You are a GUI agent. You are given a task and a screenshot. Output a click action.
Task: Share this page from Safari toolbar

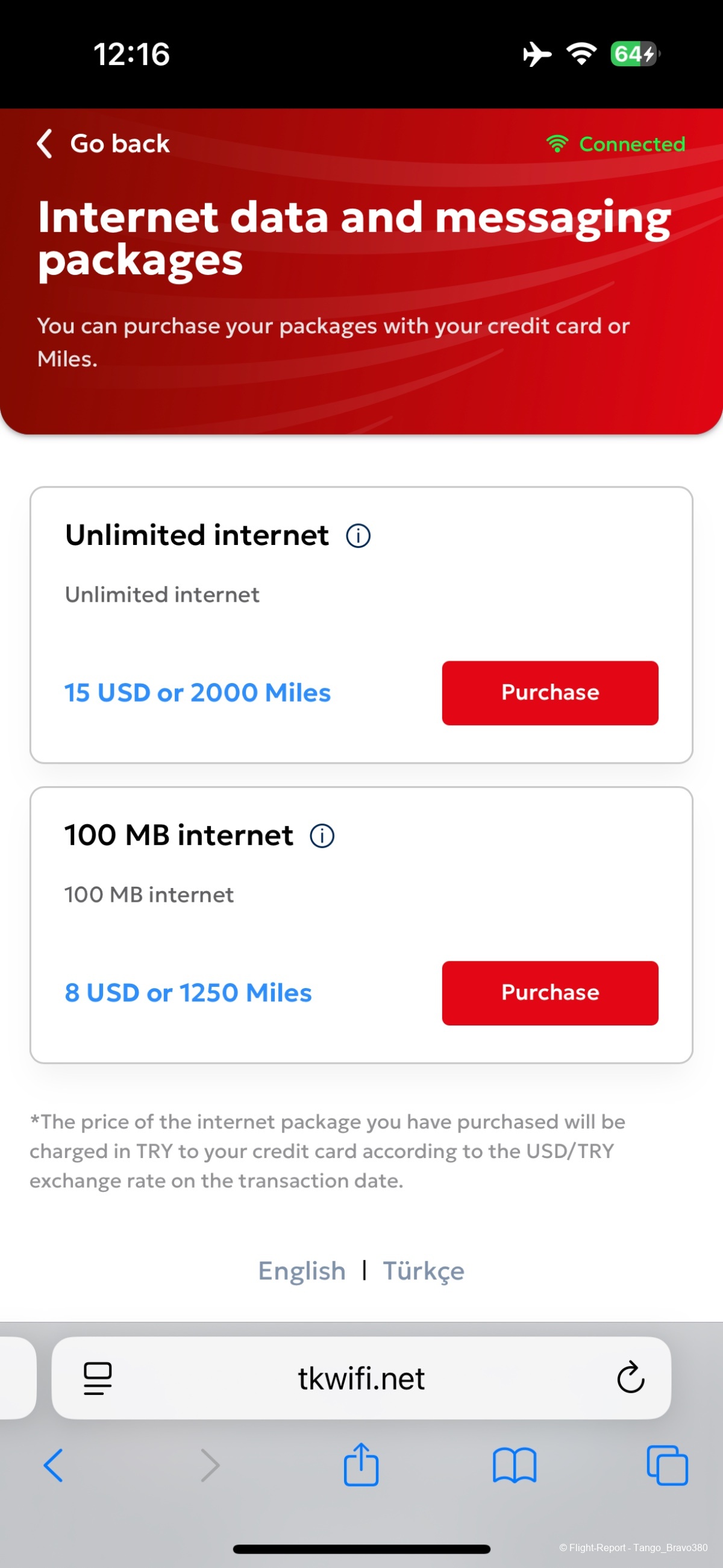tap(361, 1465)
